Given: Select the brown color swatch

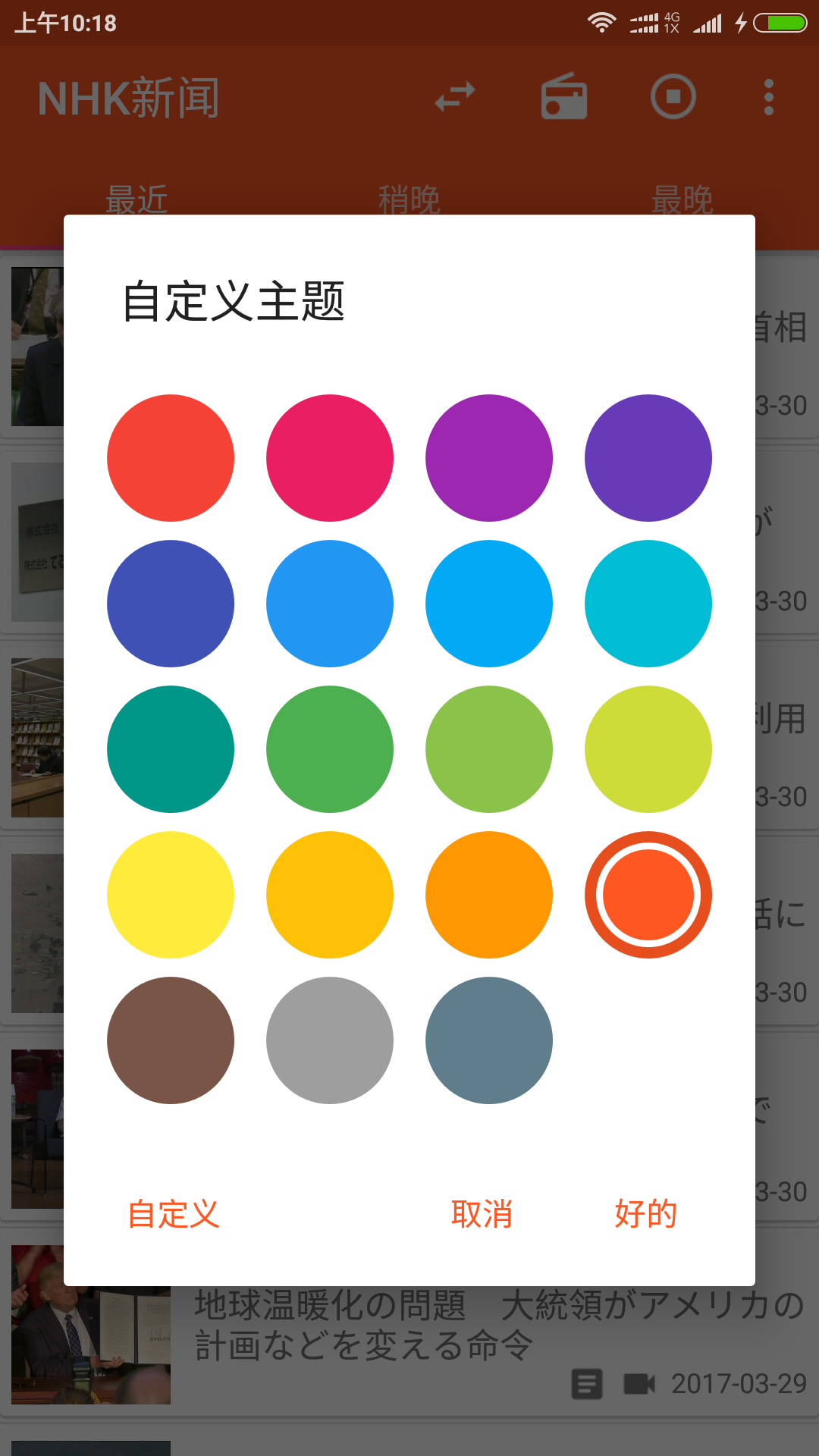Looking at the screenshot, I should (x=171, y=1040).
